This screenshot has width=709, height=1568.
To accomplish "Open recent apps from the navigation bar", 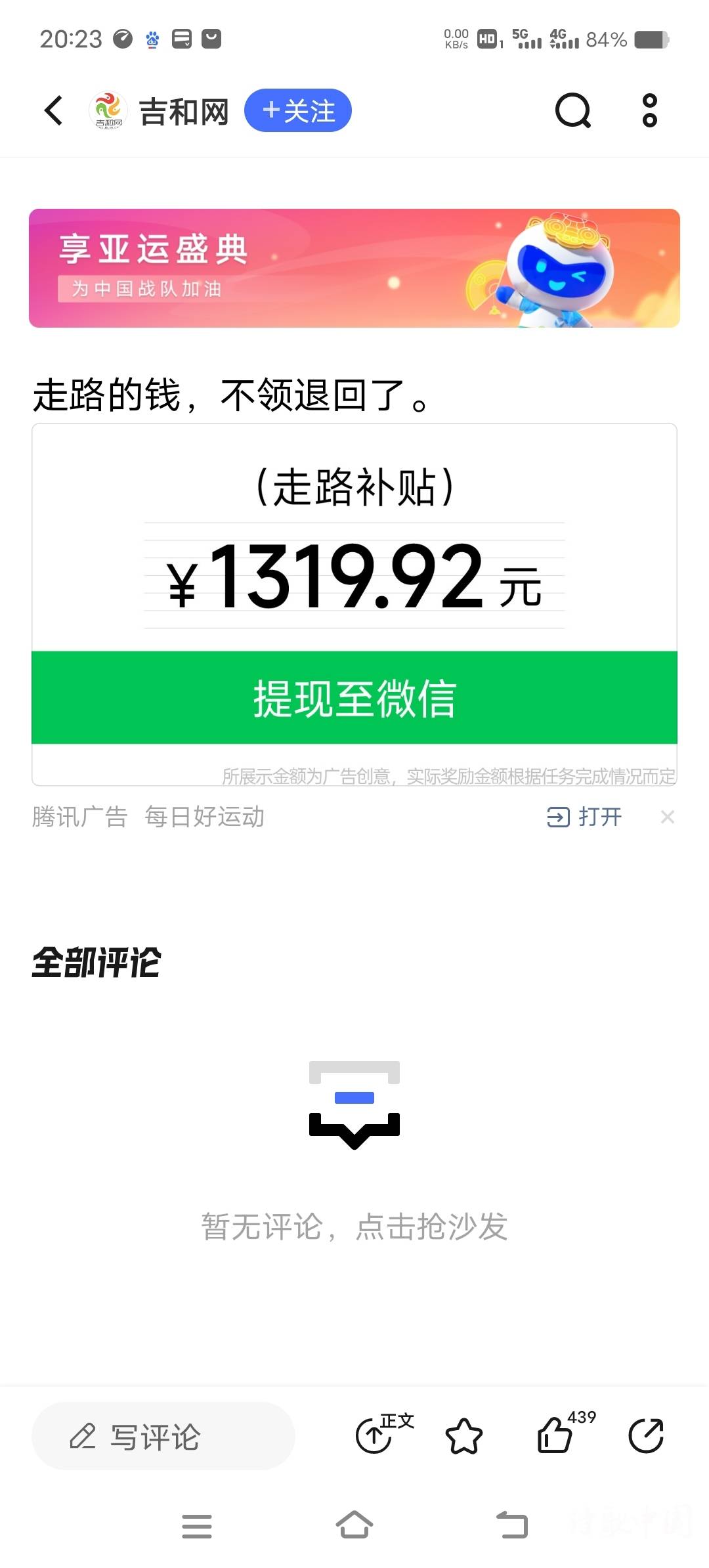I will tap(197, 1526).
